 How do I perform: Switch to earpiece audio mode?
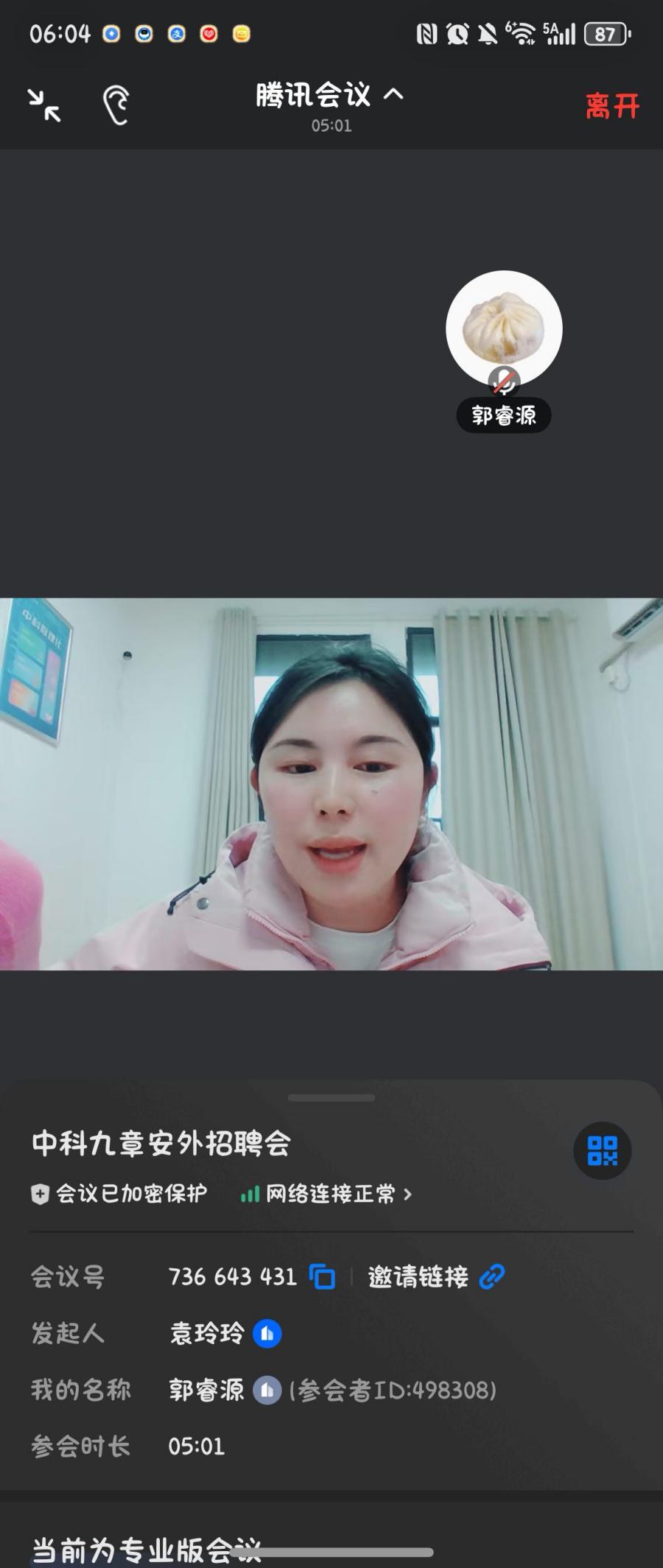point(116,105)
